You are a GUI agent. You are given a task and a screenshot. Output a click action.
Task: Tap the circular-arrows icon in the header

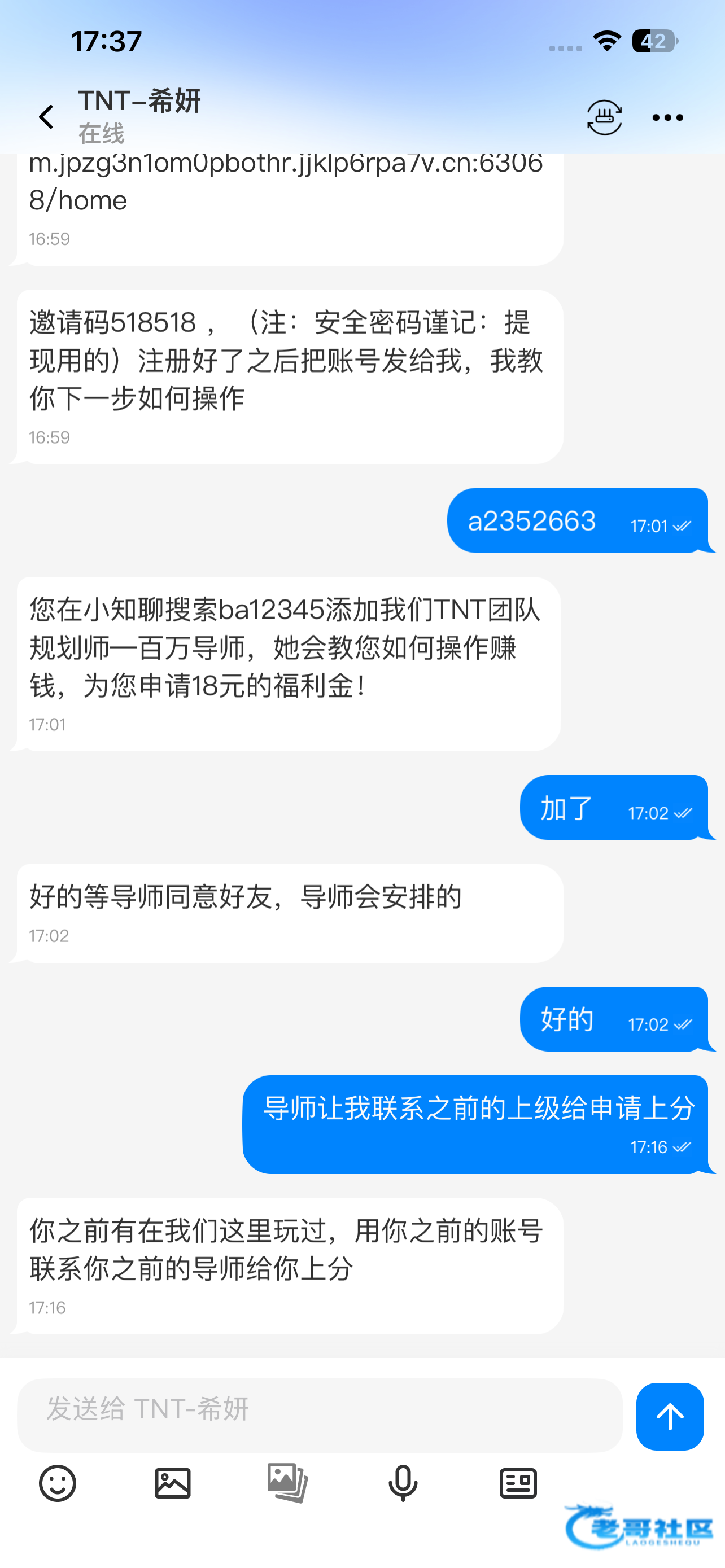(604, 117)
